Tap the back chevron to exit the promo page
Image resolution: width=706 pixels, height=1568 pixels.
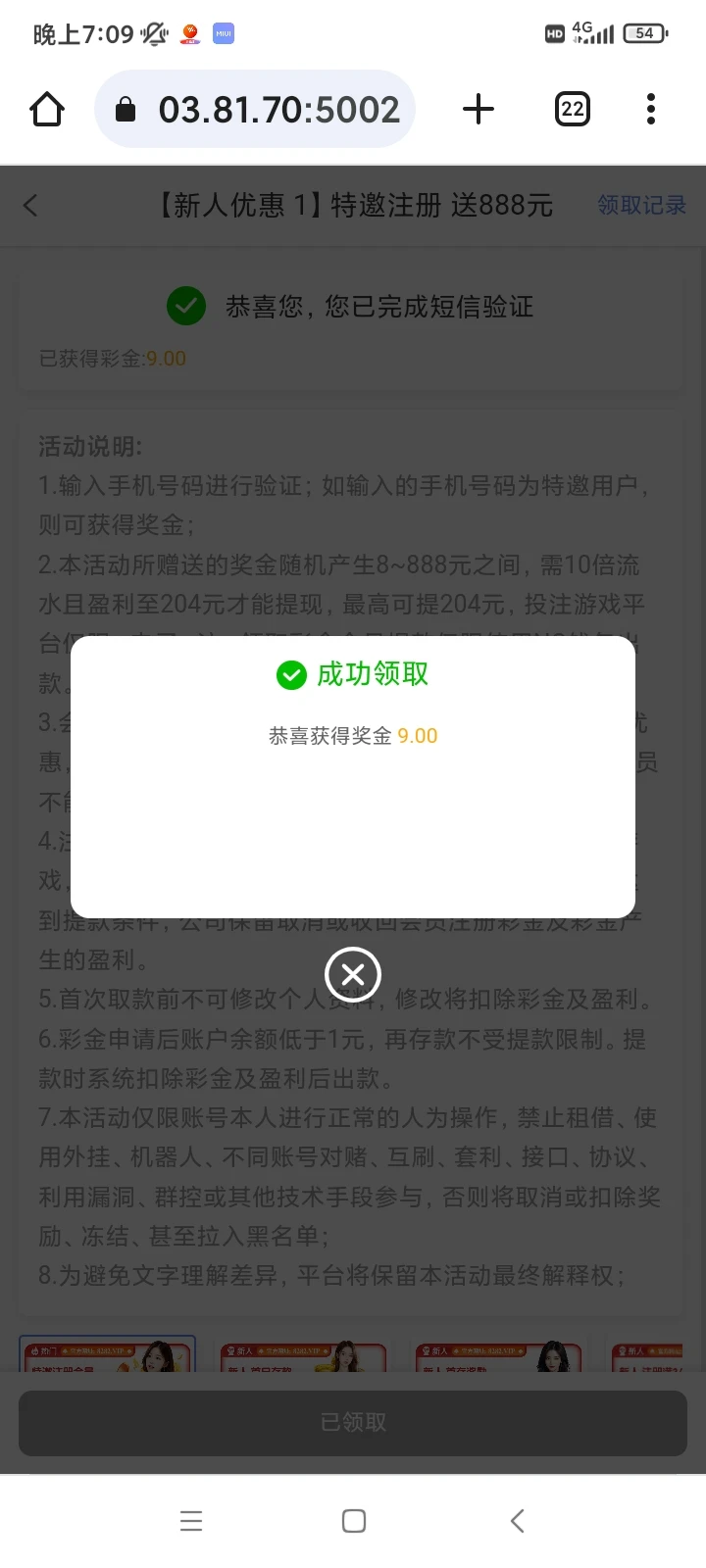[30, 206]
